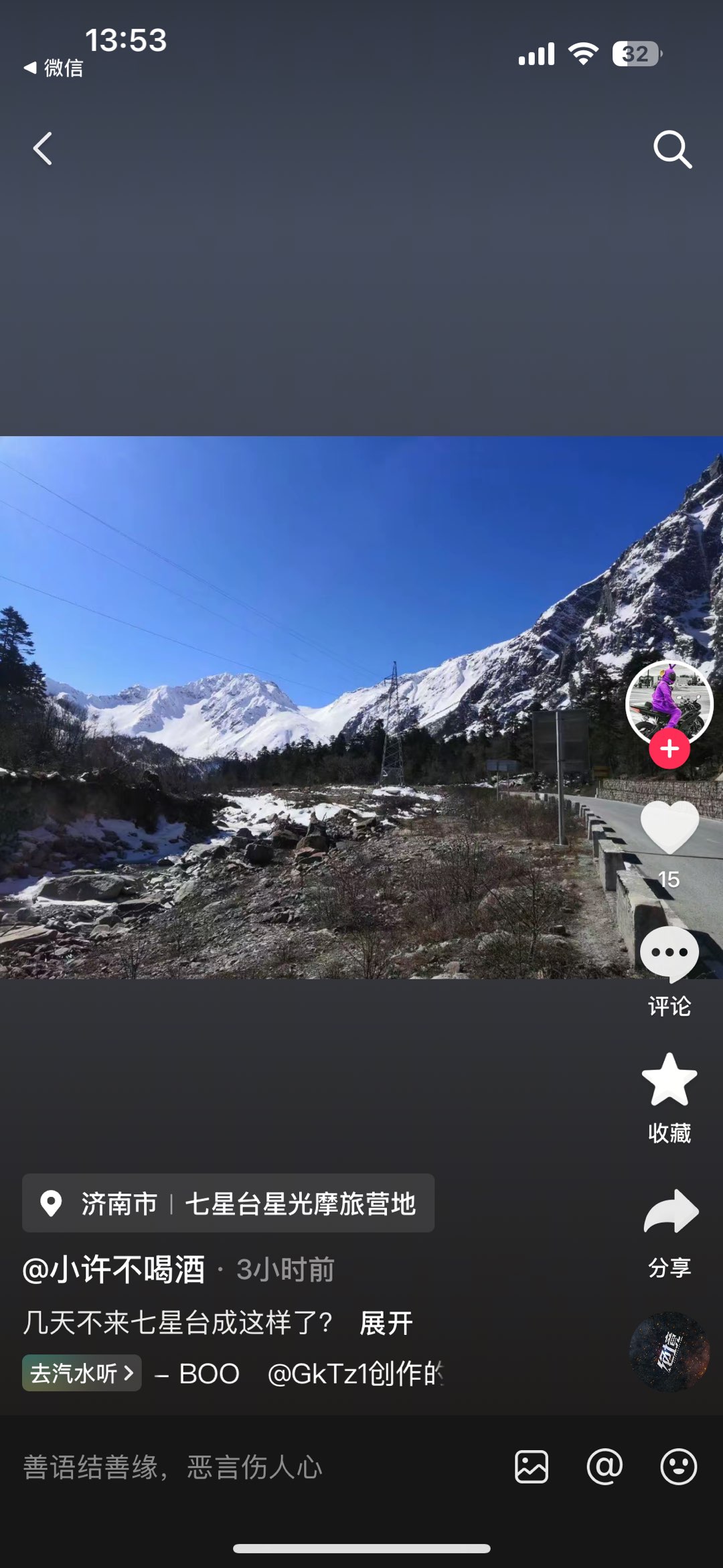Open the comments (评论) bubble

pos(669,954)
